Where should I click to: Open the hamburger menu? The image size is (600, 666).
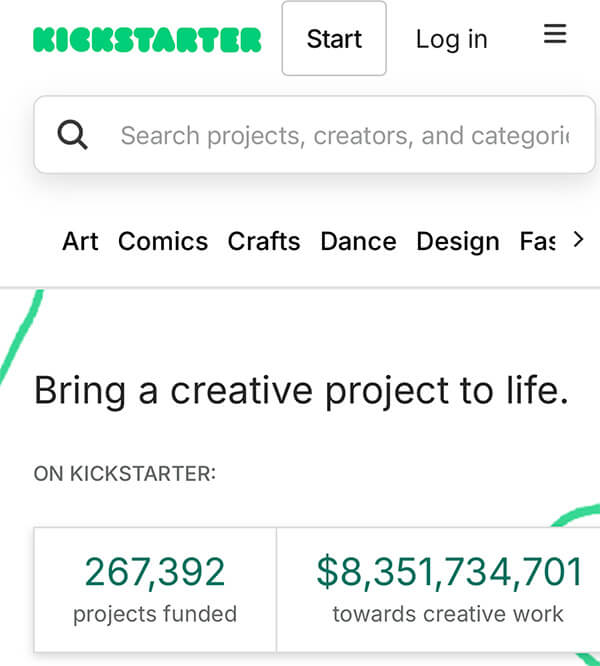pos(555,35)
